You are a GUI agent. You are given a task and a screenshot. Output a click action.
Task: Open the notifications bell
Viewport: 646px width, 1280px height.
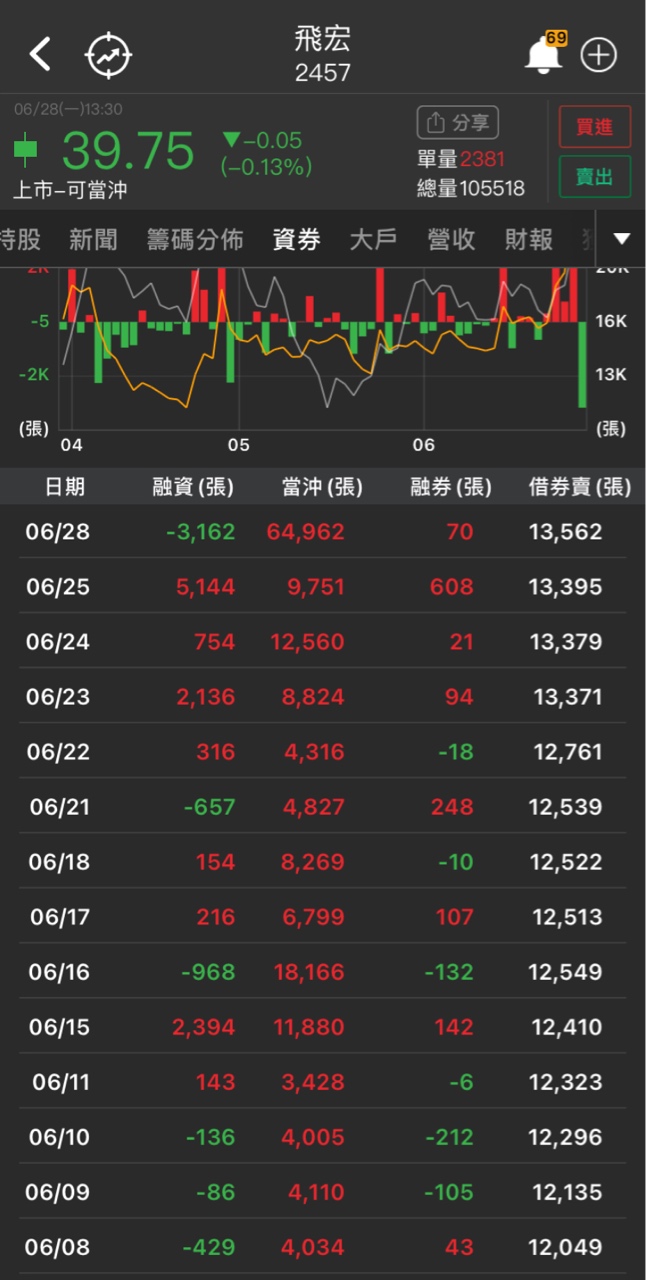tap(543, 56)
